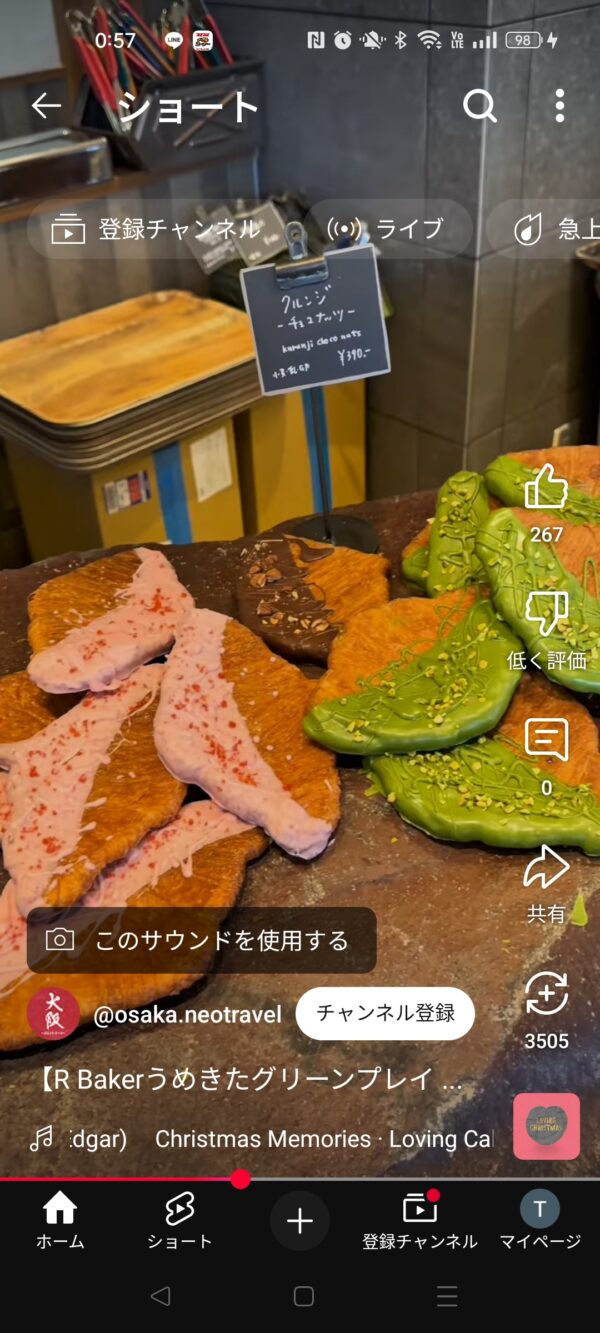This screenshot has height=1333, width=600.
Task: Share this Short via 共有
Action: [546, 868]
